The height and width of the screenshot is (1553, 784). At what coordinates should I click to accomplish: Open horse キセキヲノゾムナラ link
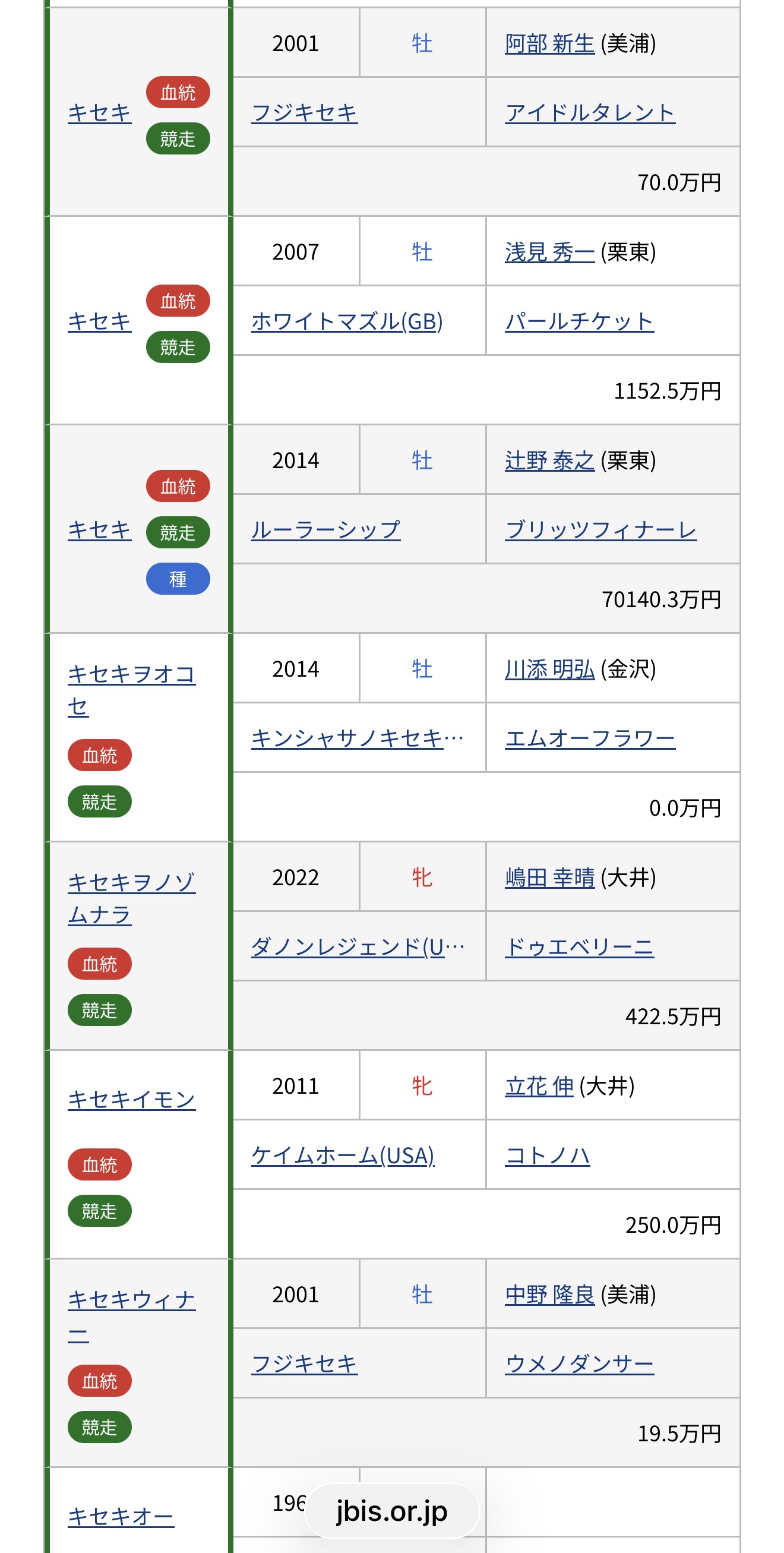click(131, 883)
